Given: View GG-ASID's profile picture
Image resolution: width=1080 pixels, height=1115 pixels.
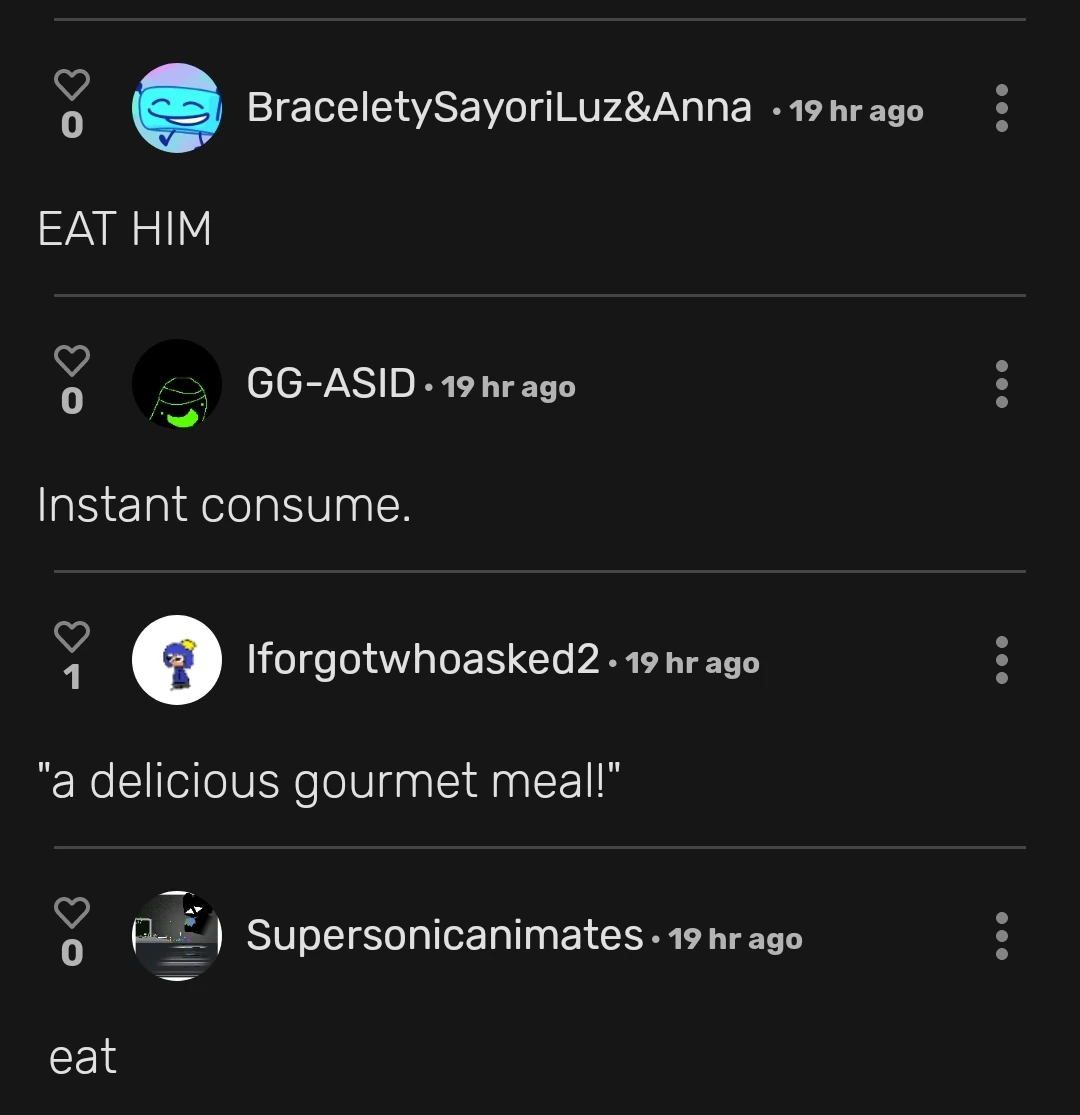Looking at the screenshot, I should [176, 384].
